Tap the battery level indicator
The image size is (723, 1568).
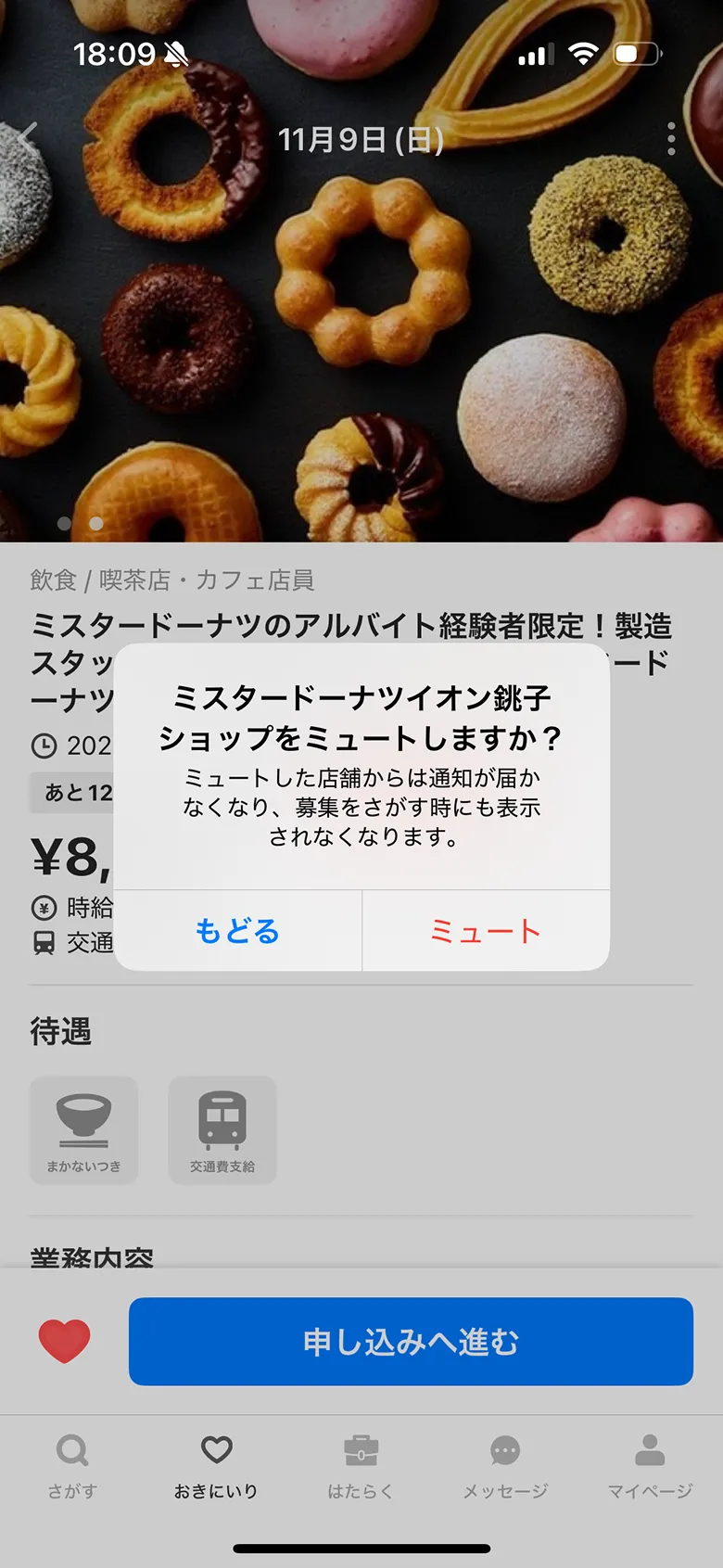point(639,54)
